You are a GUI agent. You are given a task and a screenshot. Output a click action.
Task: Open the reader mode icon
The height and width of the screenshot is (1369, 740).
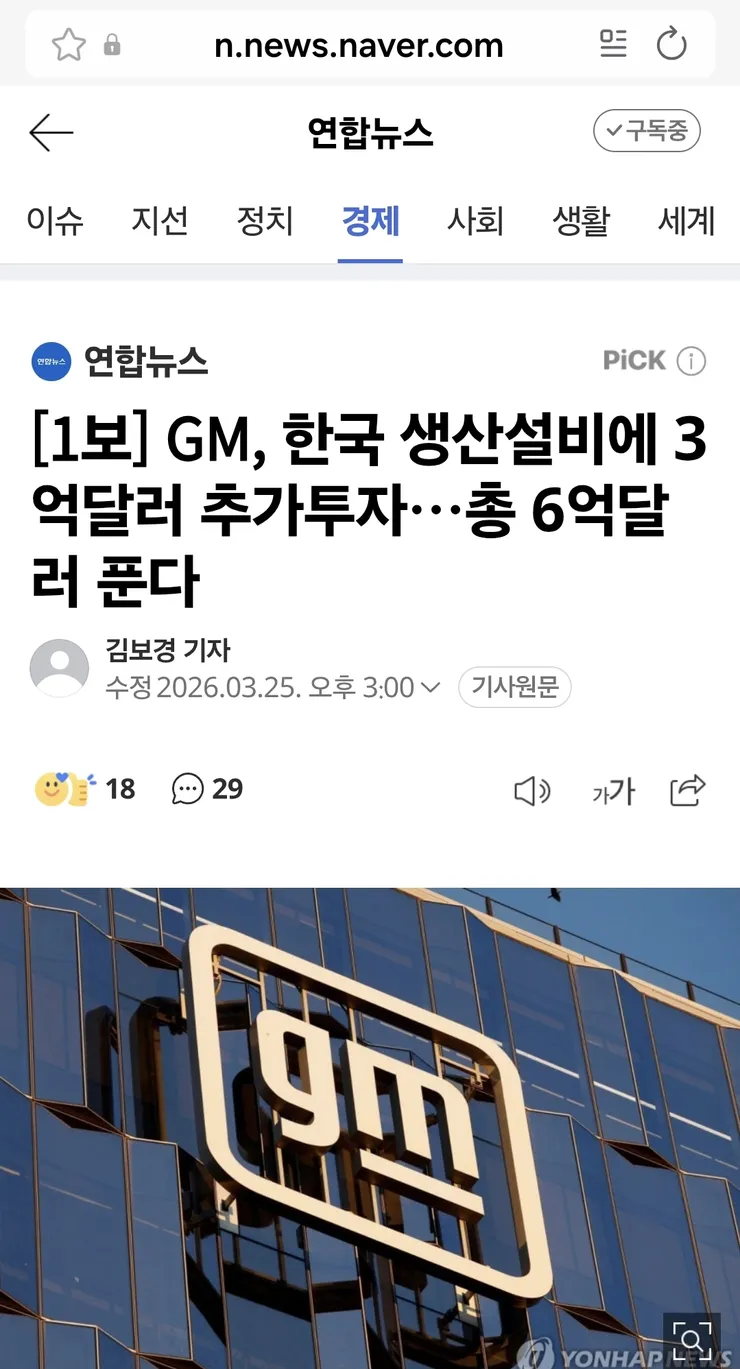click(613, 44)
